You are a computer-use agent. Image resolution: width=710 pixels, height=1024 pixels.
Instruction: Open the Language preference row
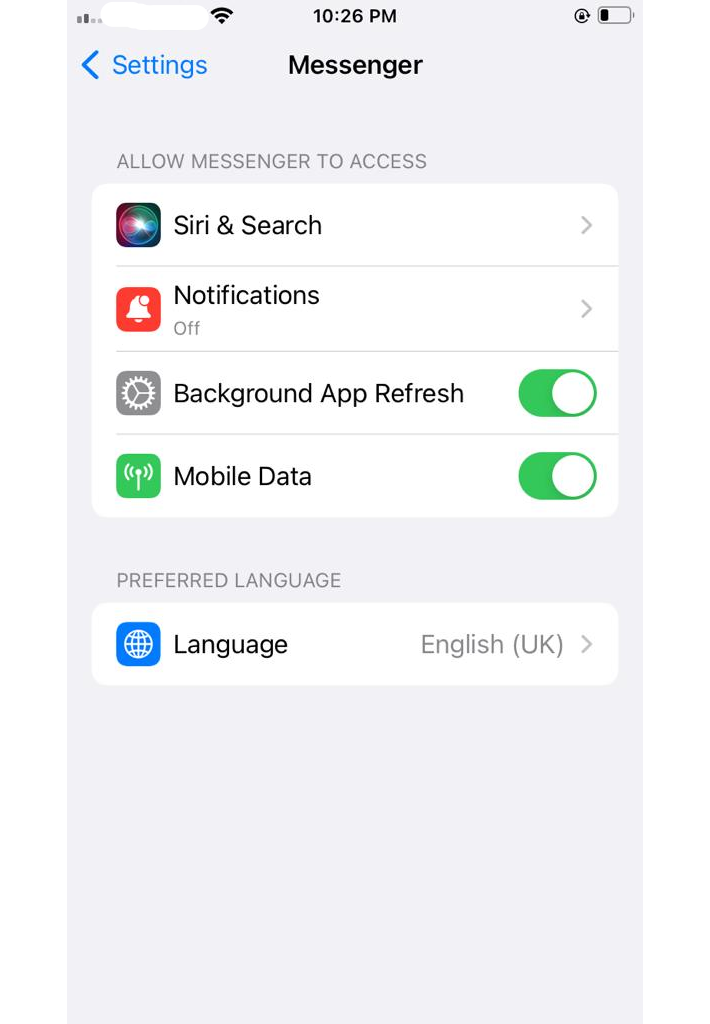[354, 644]
